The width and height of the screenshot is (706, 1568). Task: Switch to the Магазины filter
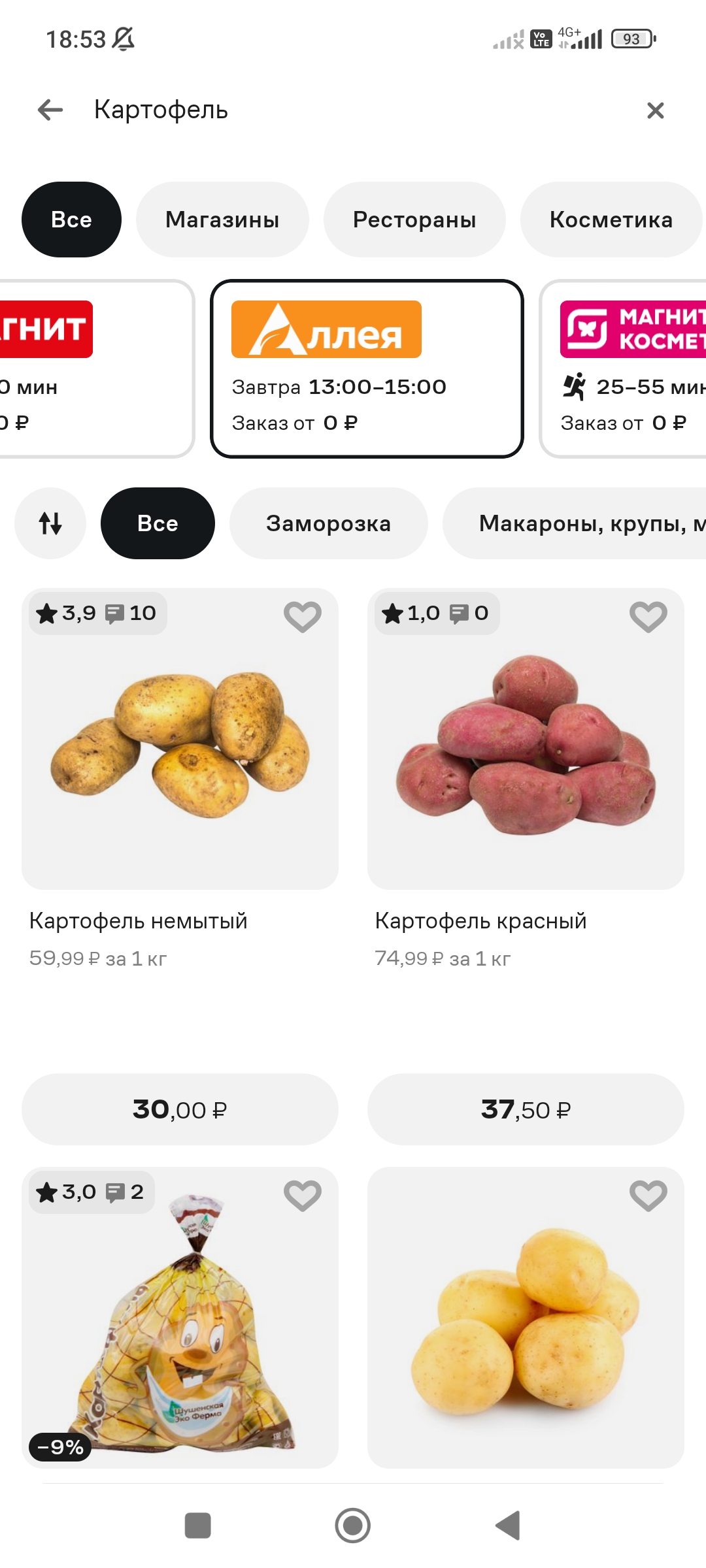[222, 220]
